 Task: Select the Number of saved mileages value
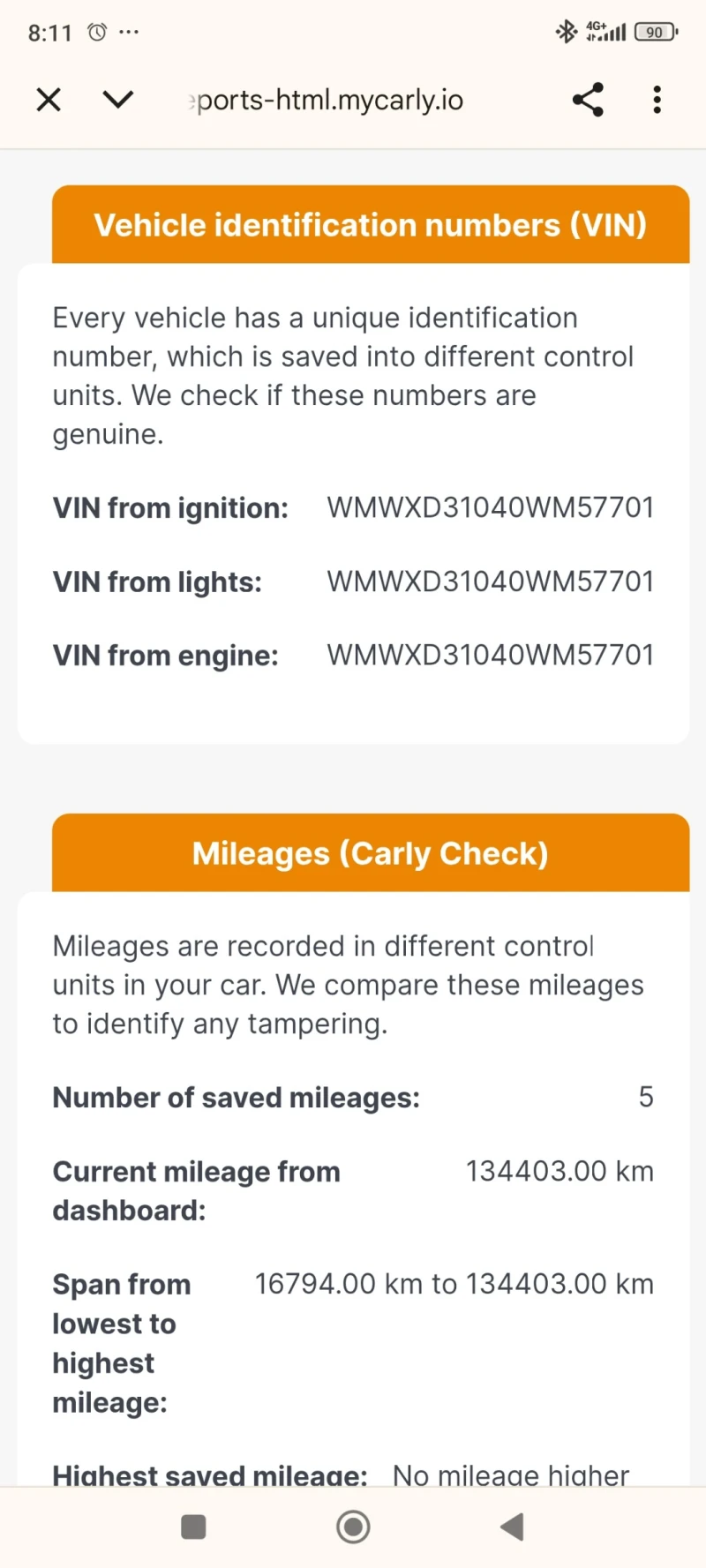click(x=646, y=1097)
